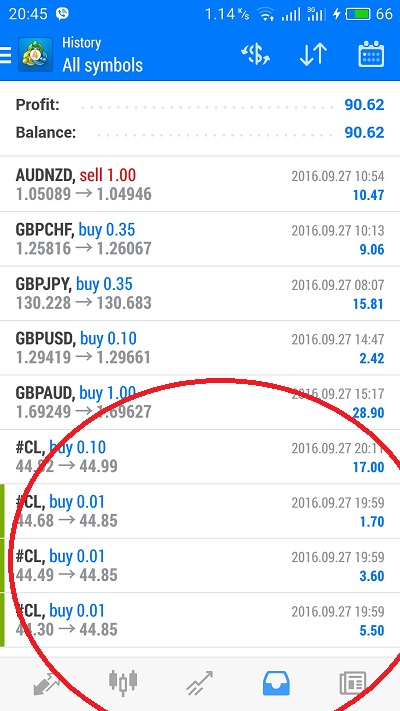The height and width of the screenshot is (711, 400).
Task: Expand the GBPCHF buy 0.35 trade
Action: pyautogui.click(x=200, y=239)
